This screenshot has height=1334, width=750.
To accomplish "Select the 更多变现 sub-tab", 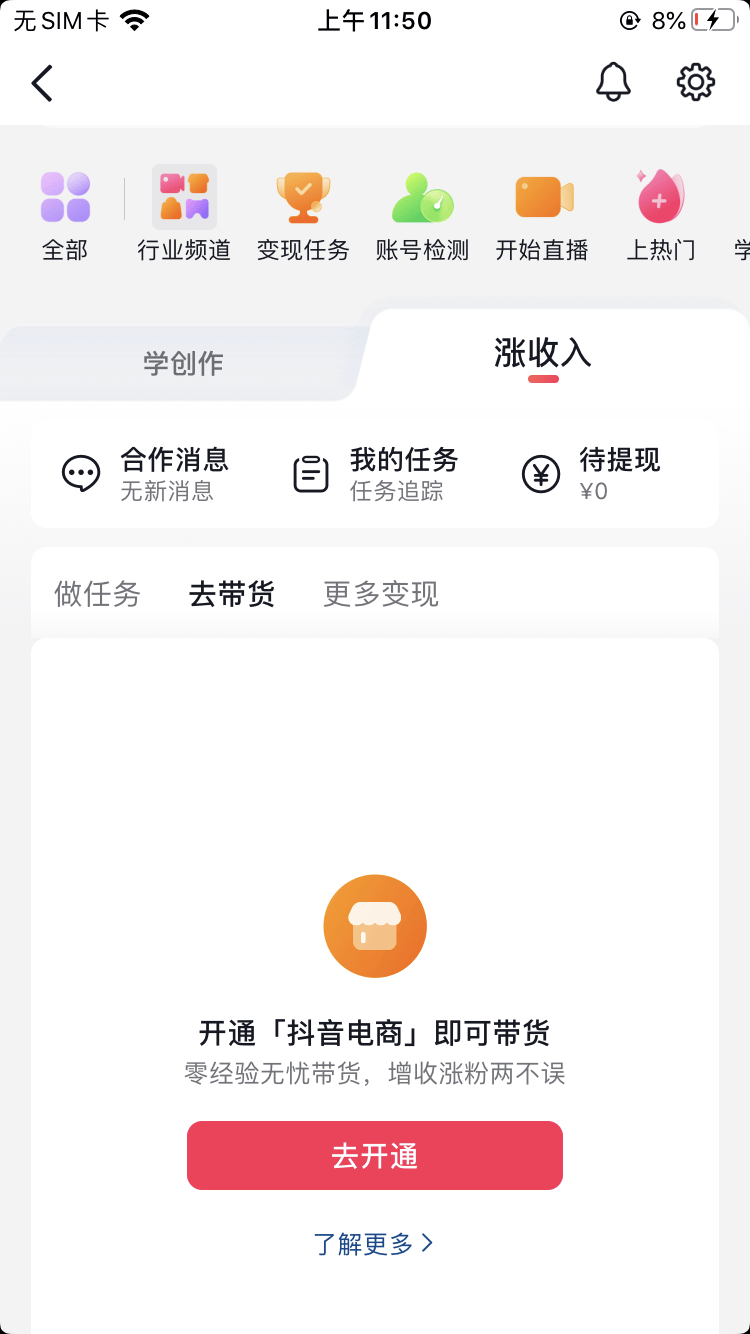I will (380, 593).
